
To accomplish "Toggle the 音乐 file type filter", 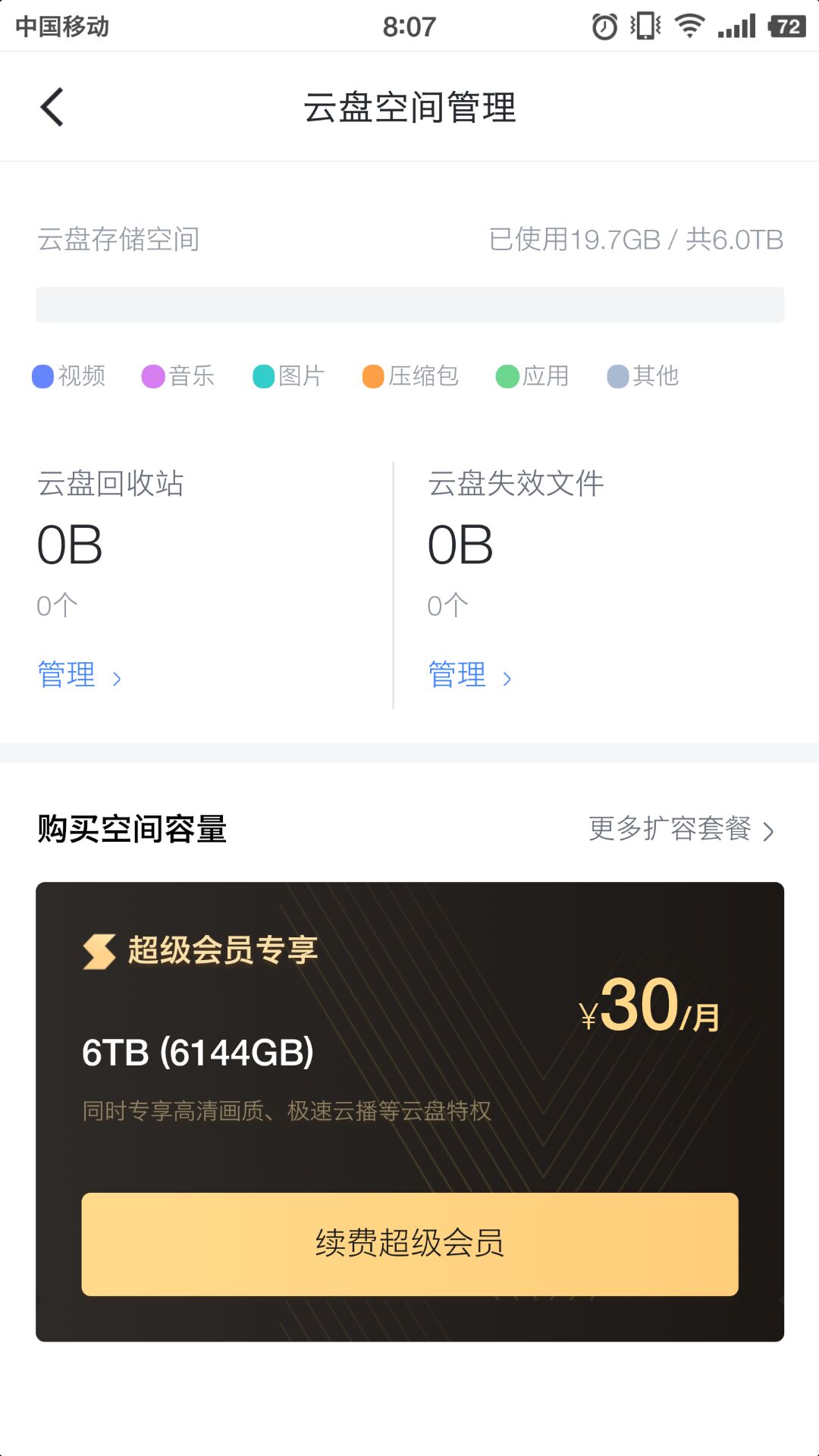I will click(178, 375).
